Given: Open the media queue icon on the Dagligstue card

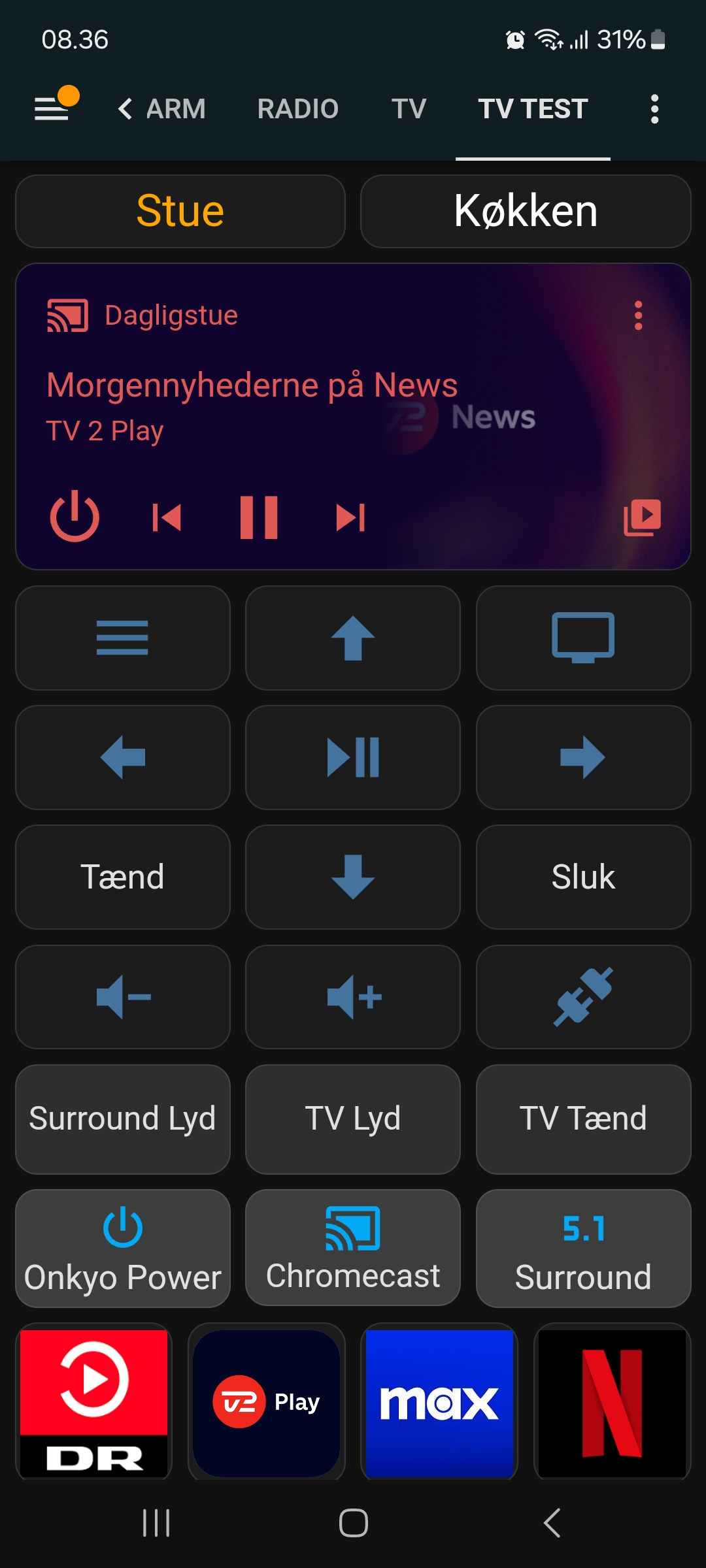Looking at the screenshot, I should (641, 518).
